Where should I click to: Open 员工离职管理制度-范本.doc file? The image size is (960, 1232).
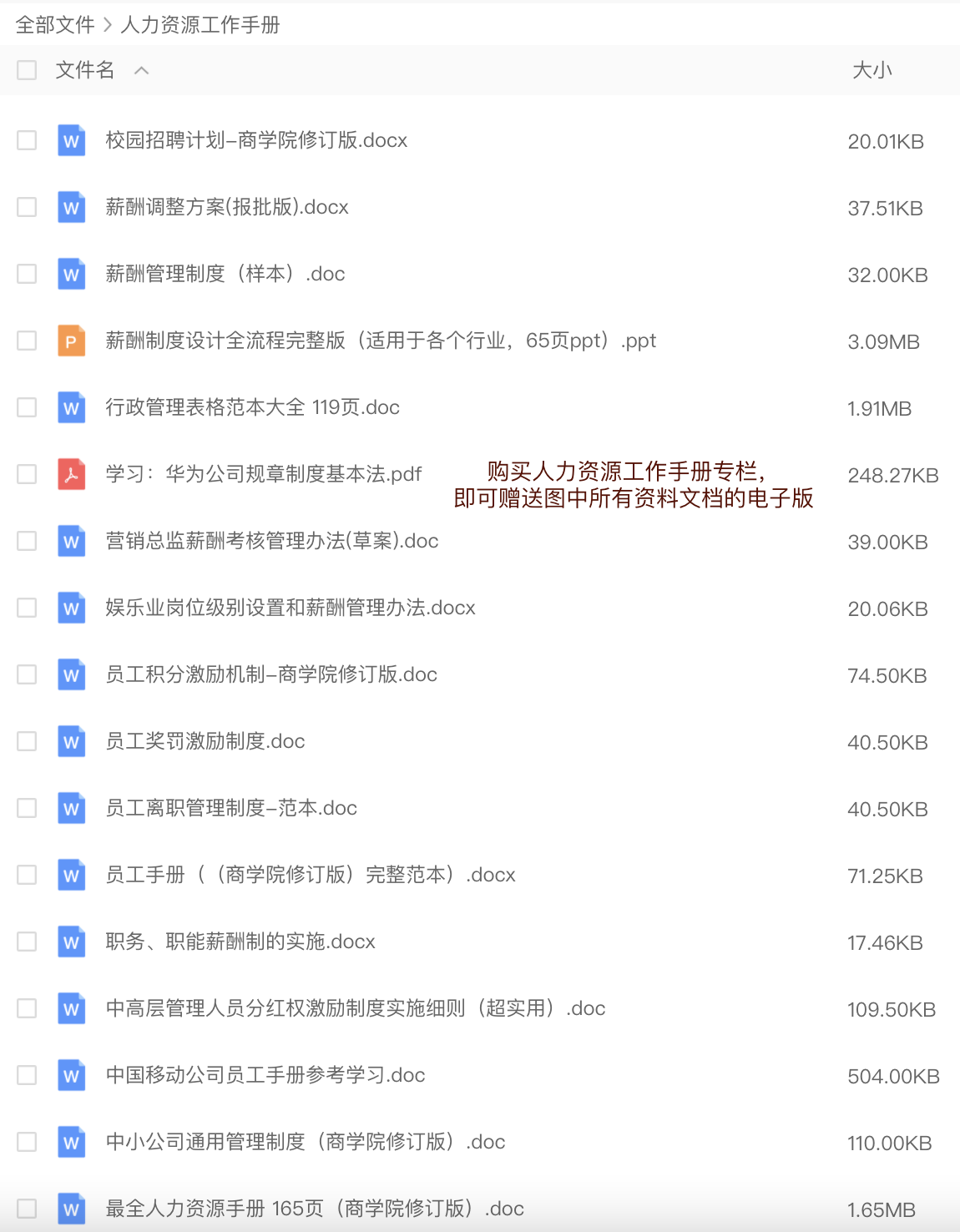232,808
